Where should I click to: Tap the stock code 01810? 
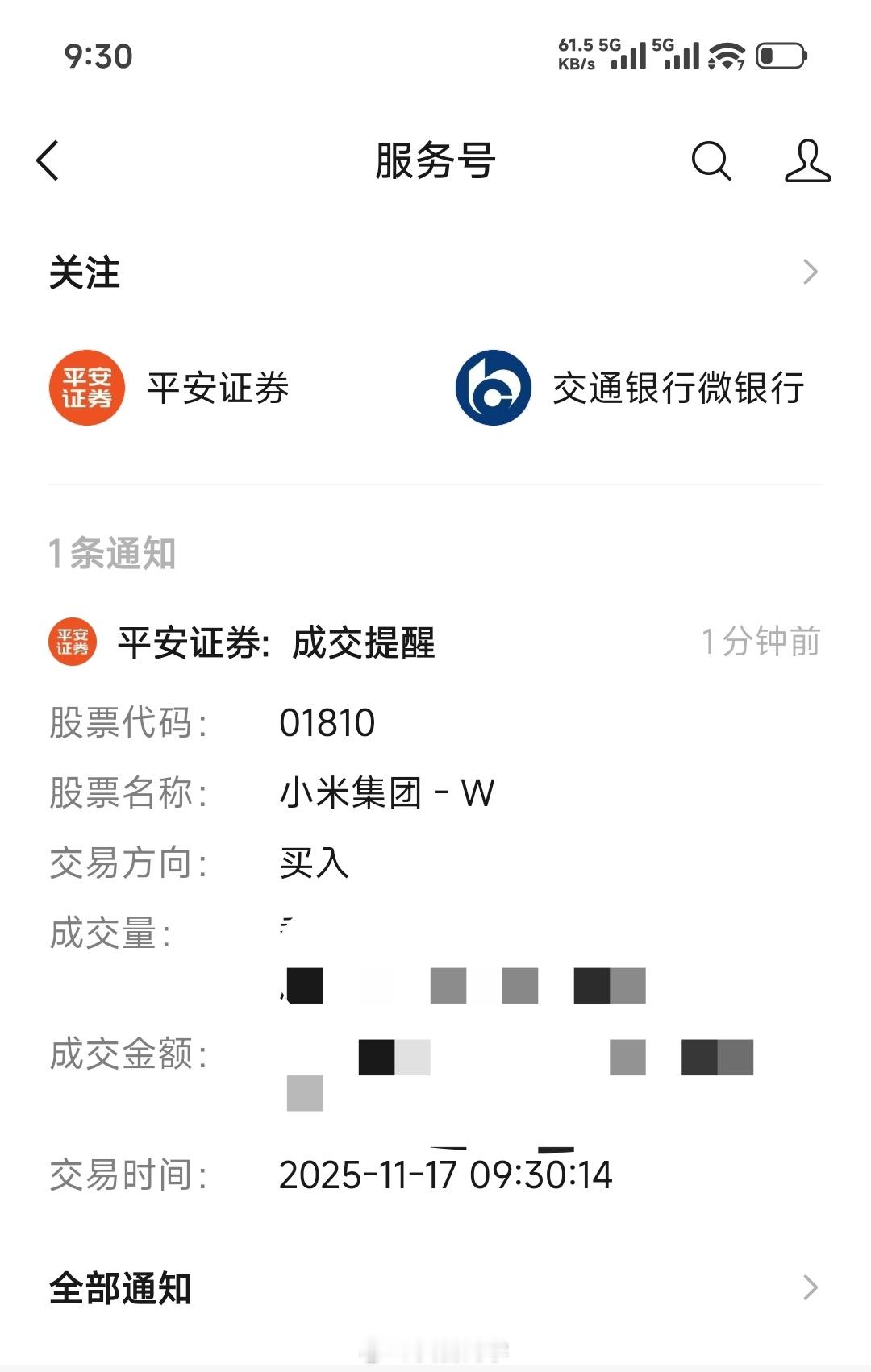point(326,723)
